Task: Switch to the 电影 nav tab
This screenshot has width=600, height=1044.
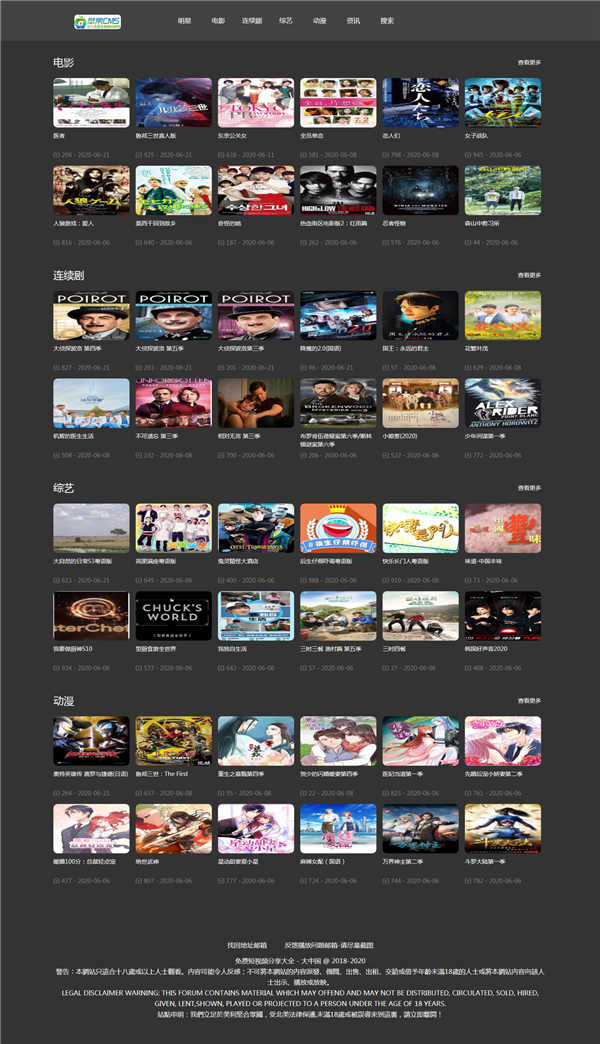Action: pos(218,20)
